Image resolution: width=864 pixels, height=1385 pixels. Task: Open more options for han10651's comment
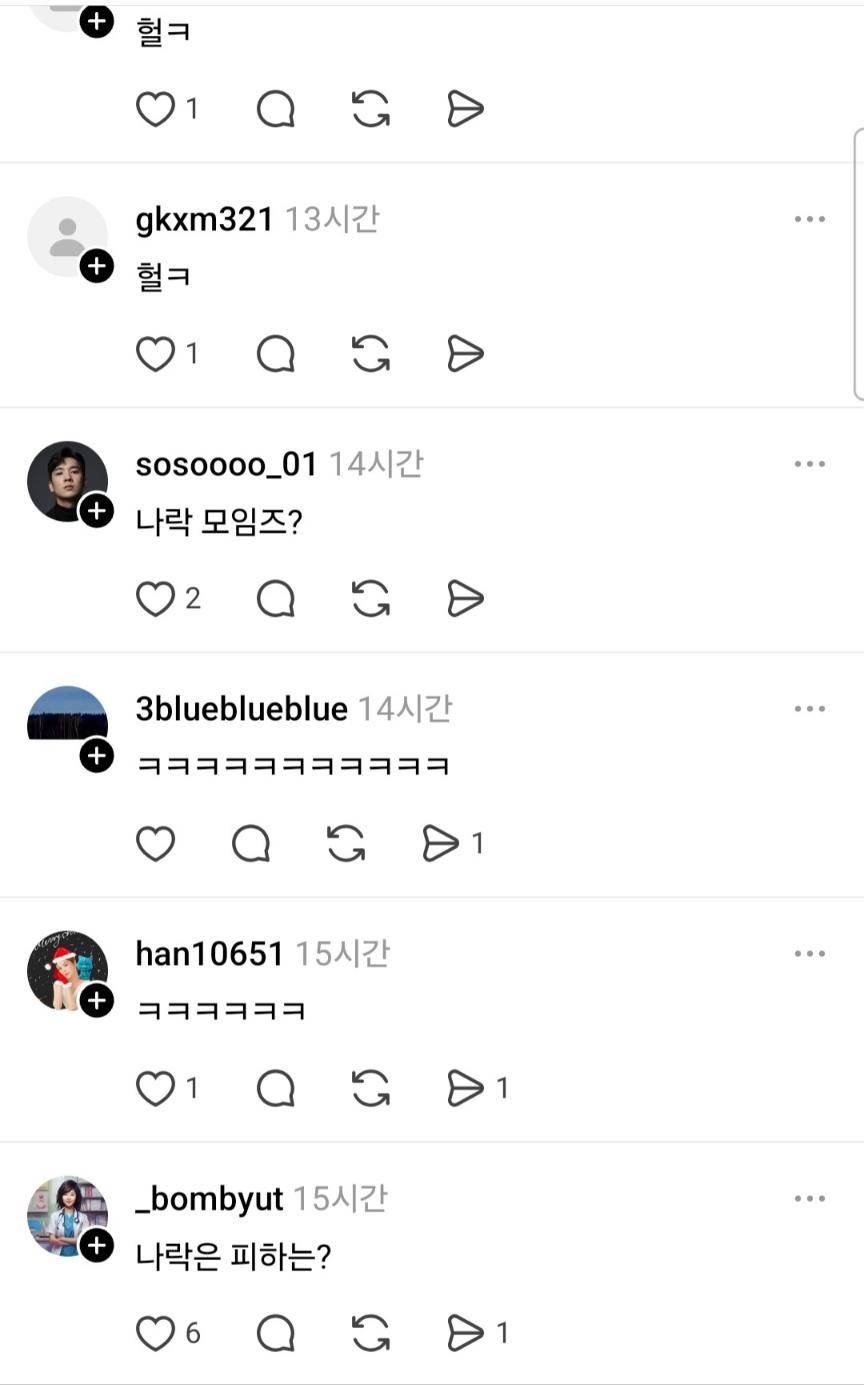point(809,953)
